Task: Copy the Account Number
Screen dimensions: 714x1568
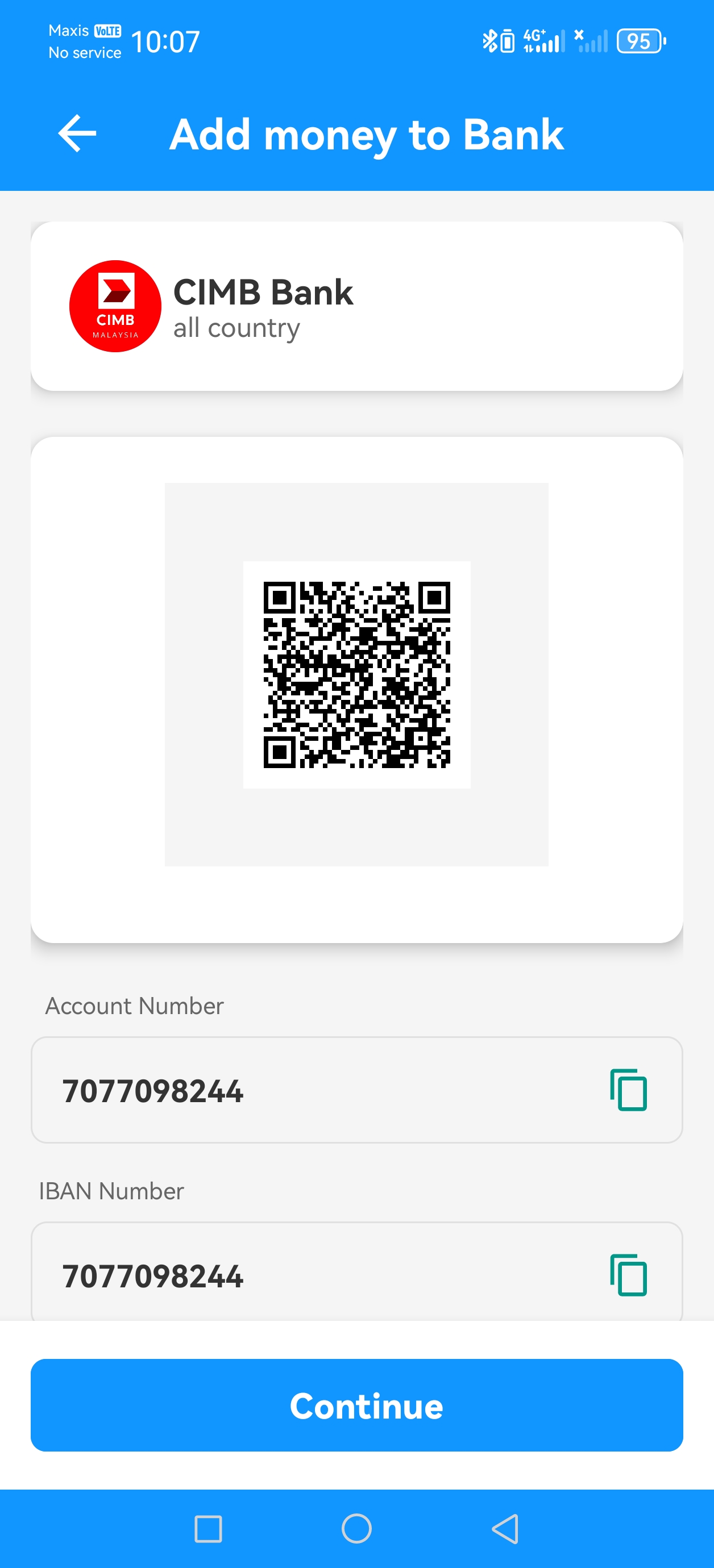Action: [628, 1090]
